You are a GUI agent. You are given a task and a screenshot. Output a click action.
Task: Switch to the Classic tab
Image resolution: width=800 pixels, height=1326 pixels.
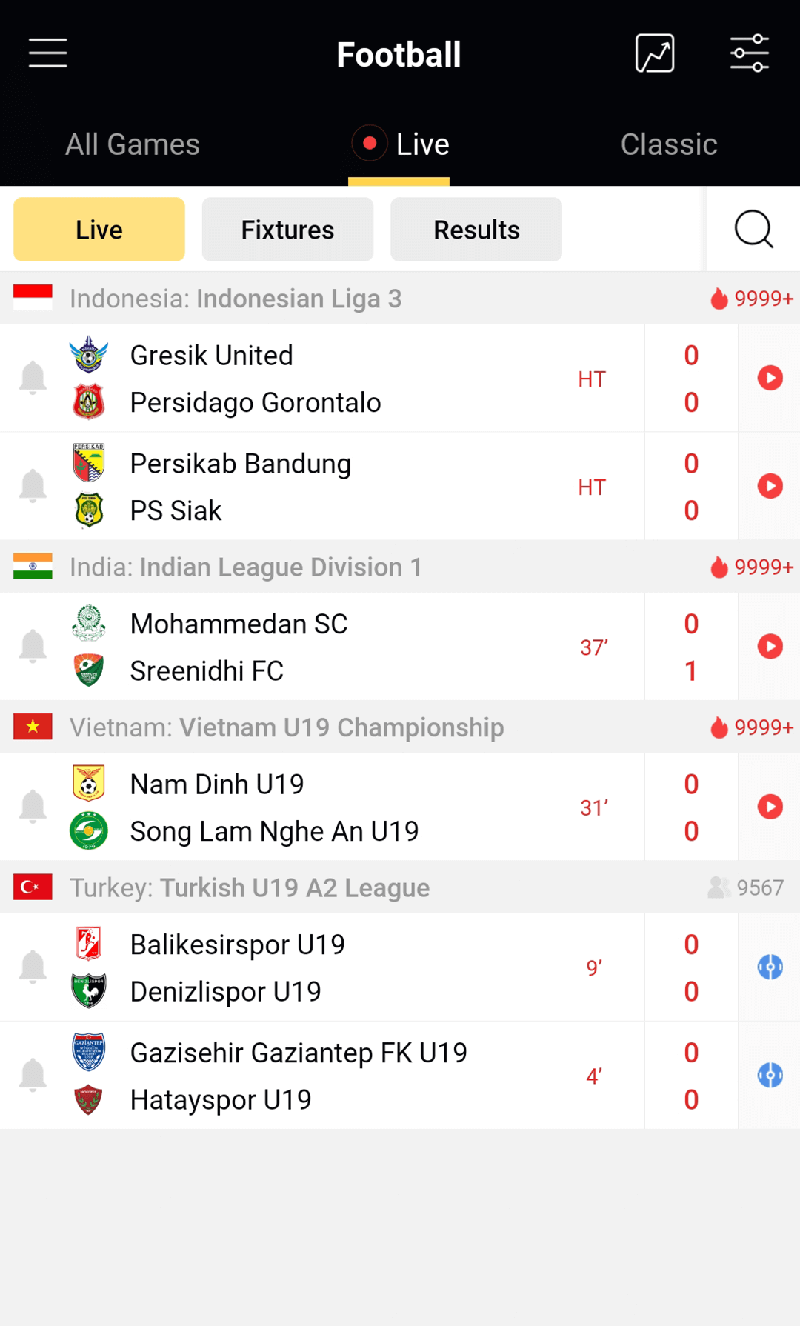669,144
